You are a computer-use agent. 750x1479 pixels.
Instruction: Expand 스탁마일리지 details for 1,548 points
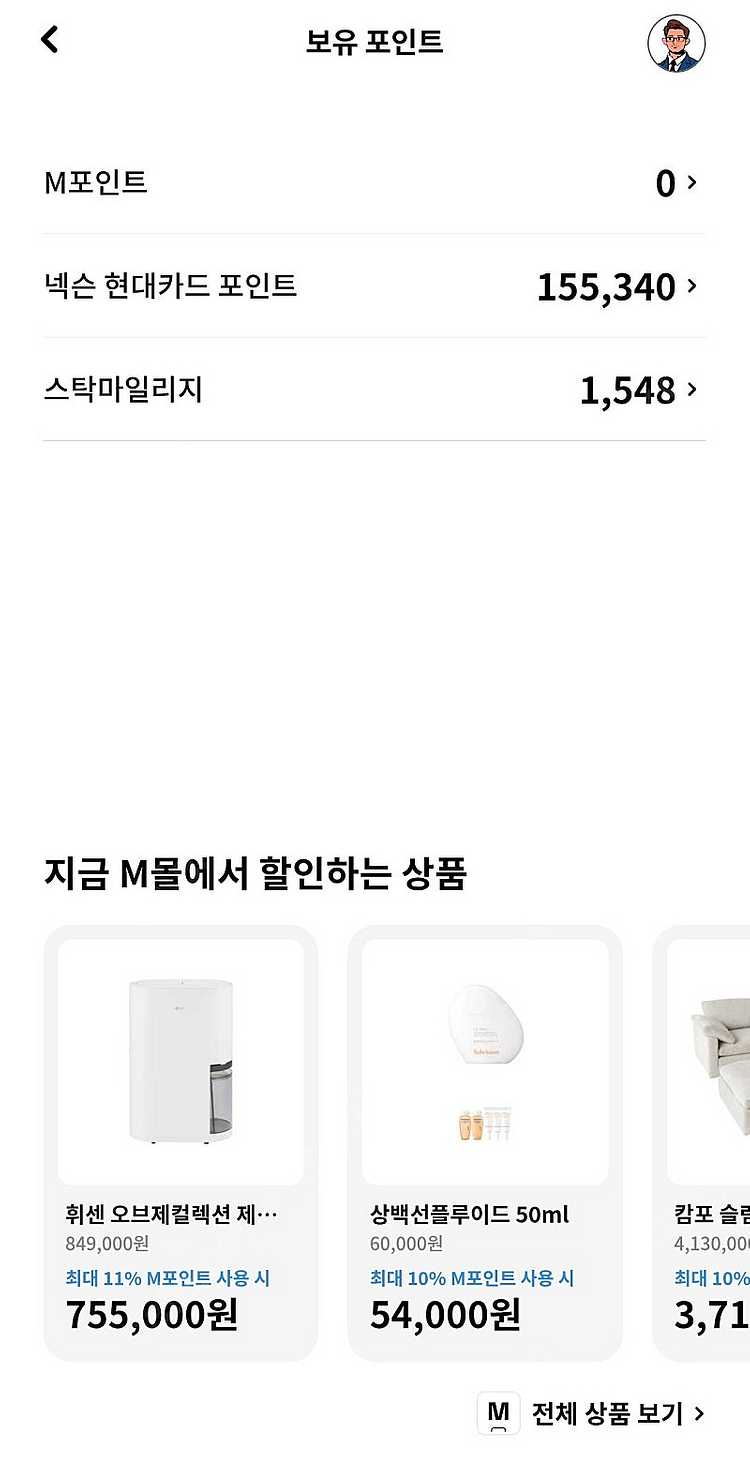tap(375, 391)
